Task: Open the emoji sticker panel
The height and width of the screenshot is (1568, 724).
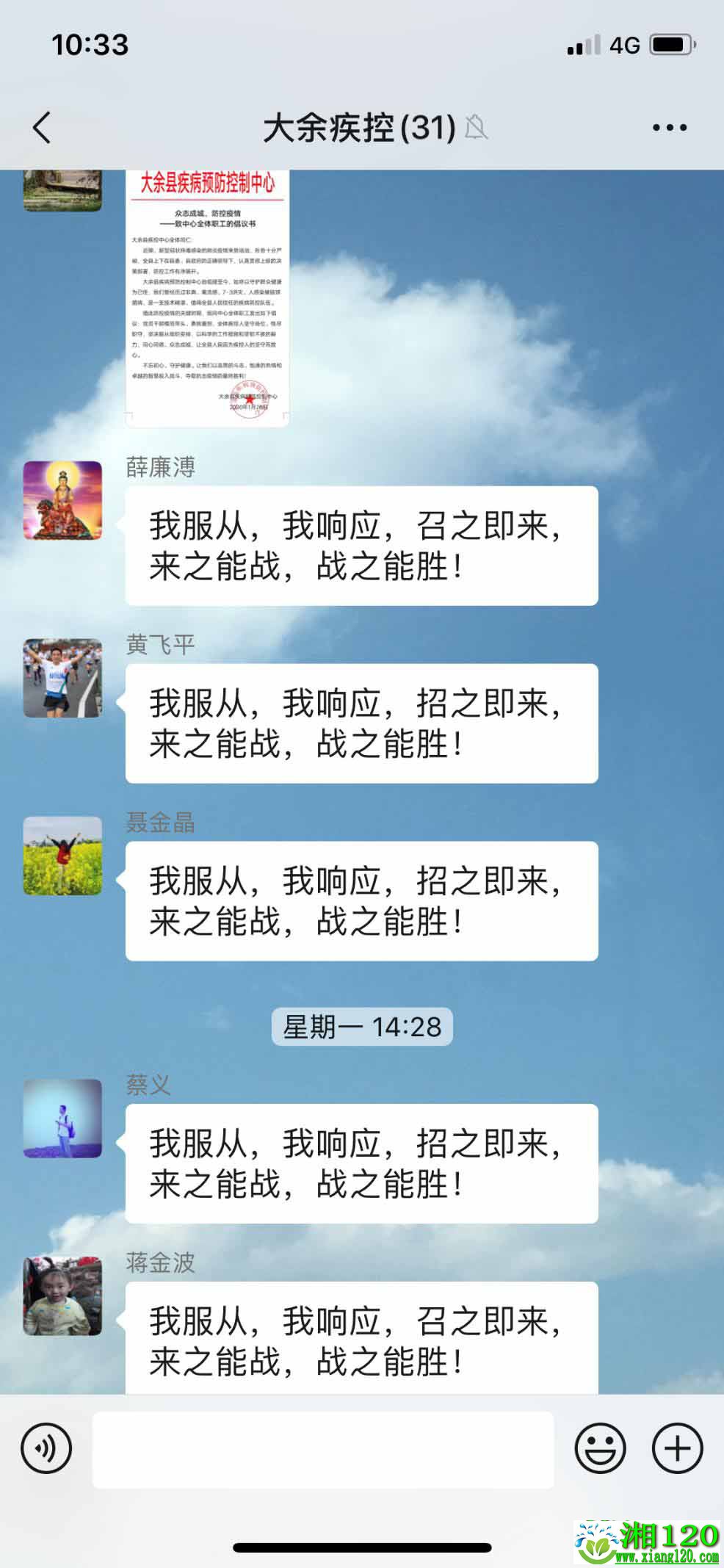Action: click(x=600, y=1449)
